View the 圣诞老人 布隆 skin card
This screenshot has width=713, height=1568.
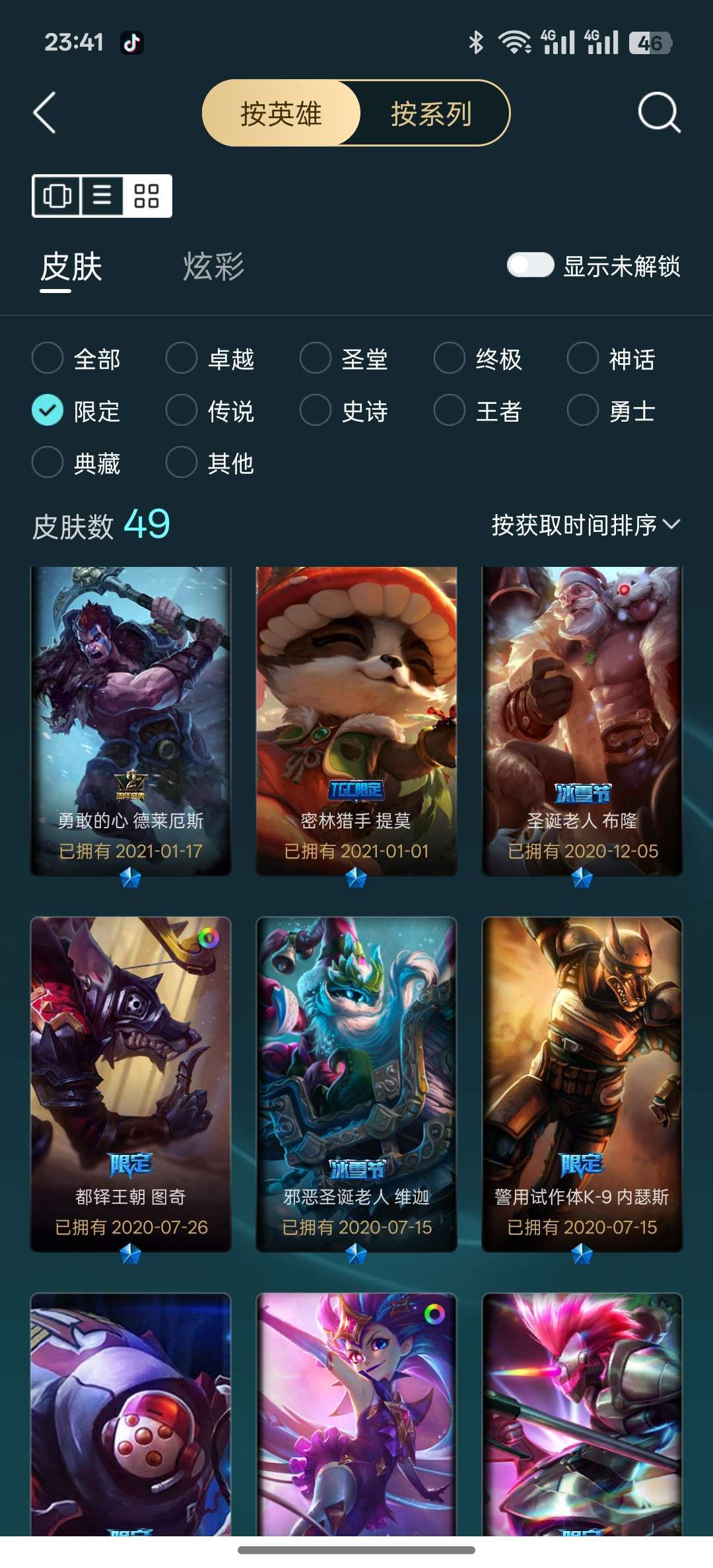pos(582,721)
